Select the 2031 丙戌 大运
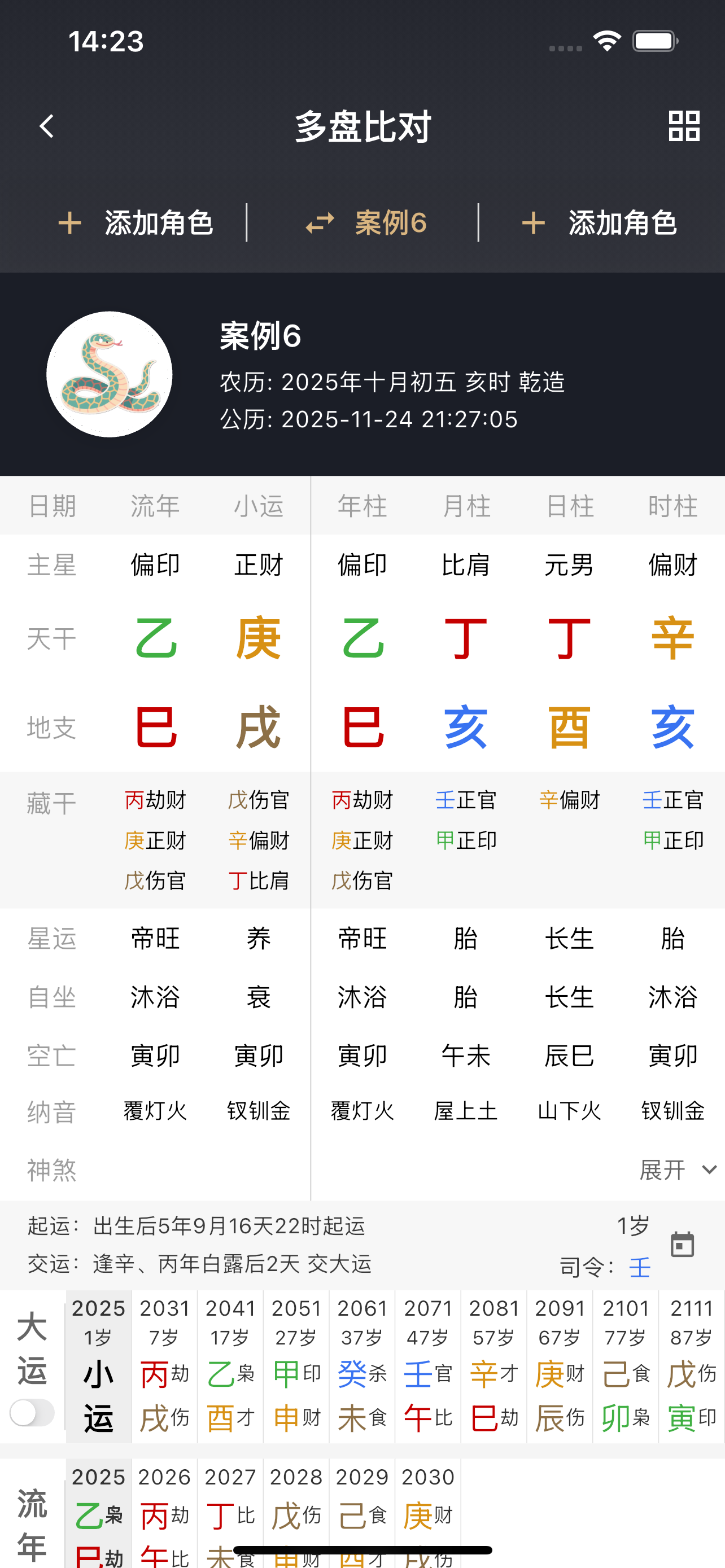725x1568 pixels. (164, 1365)
